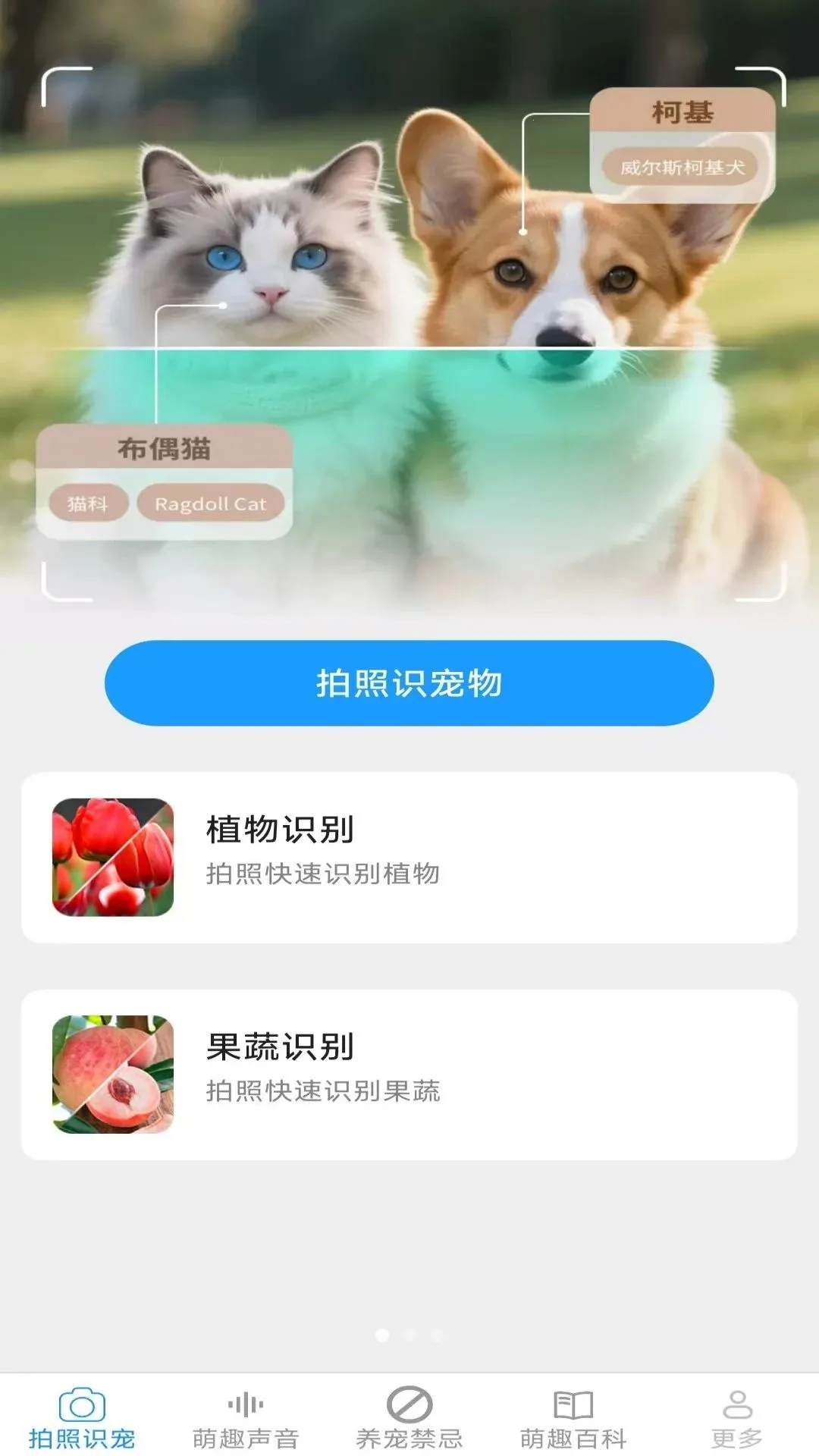Open the 植物识别 card
Screen dimensions: 819x1456
pyautogui.click(x=409, y=858)
